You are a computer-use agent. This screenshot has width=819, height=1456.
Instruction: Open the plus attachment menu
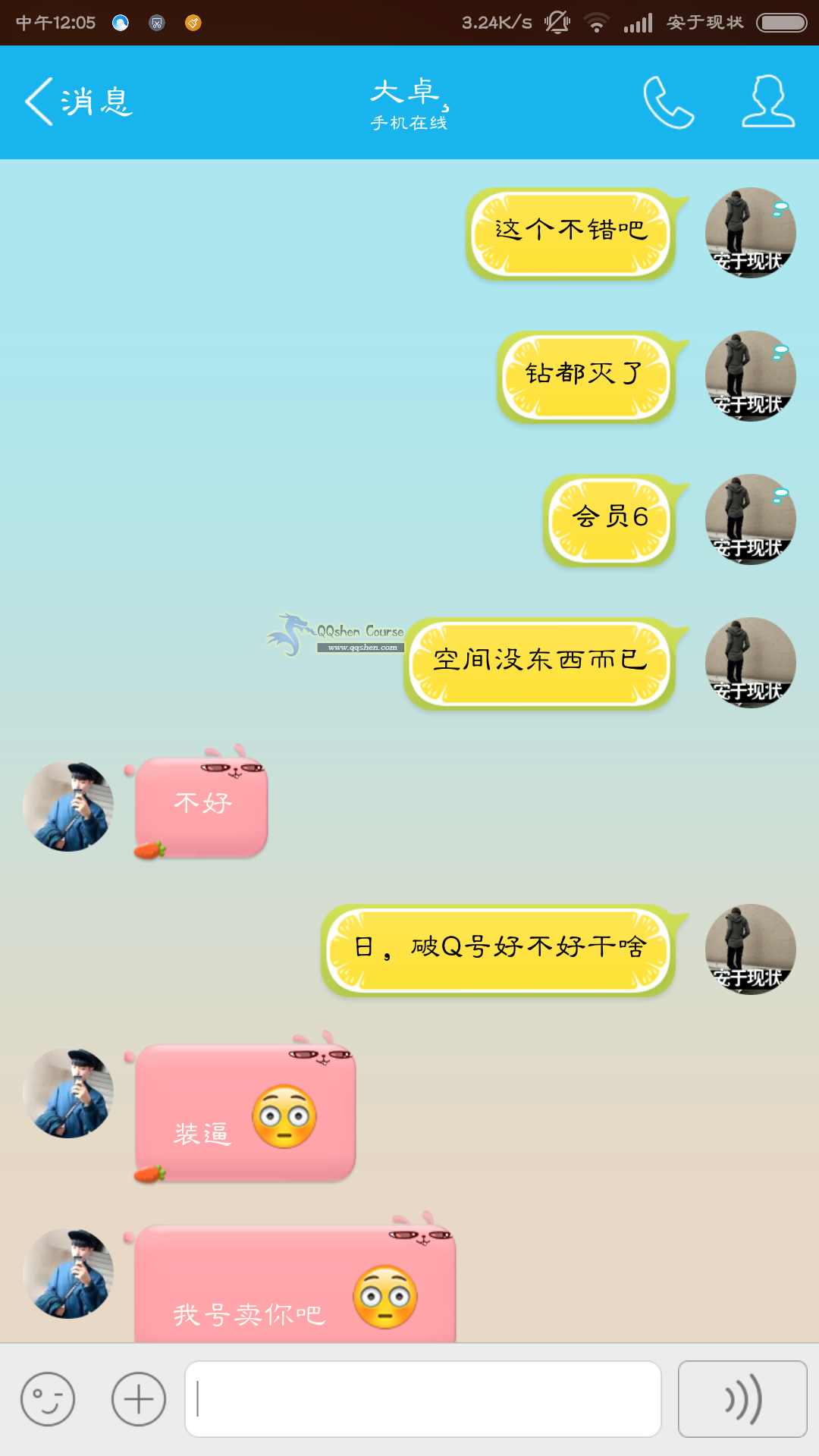pyautogui.click(x=139, y=1399)
